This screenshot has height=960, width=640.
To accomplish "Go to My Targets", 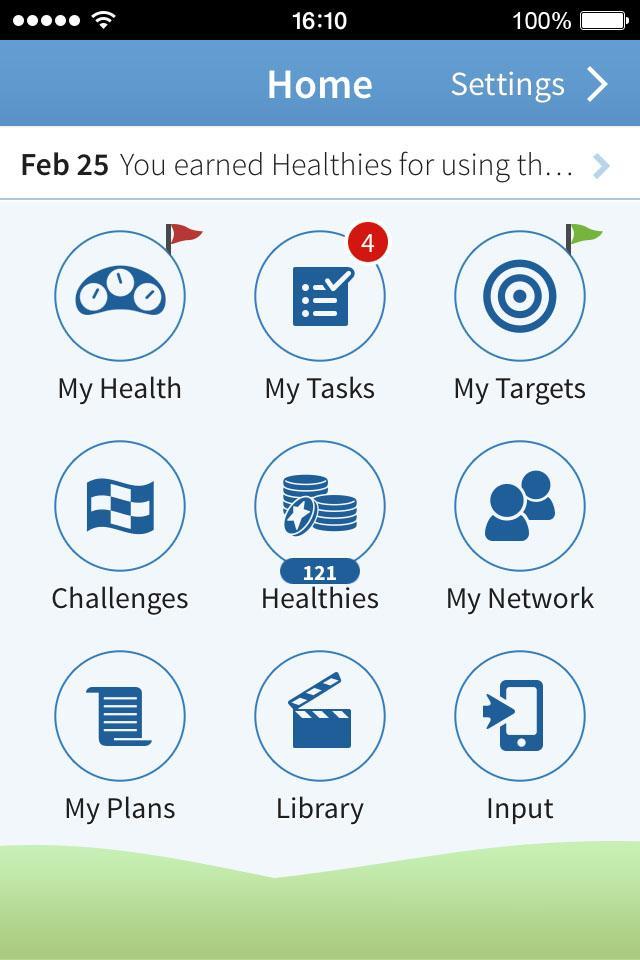I will tap(520, 296).
